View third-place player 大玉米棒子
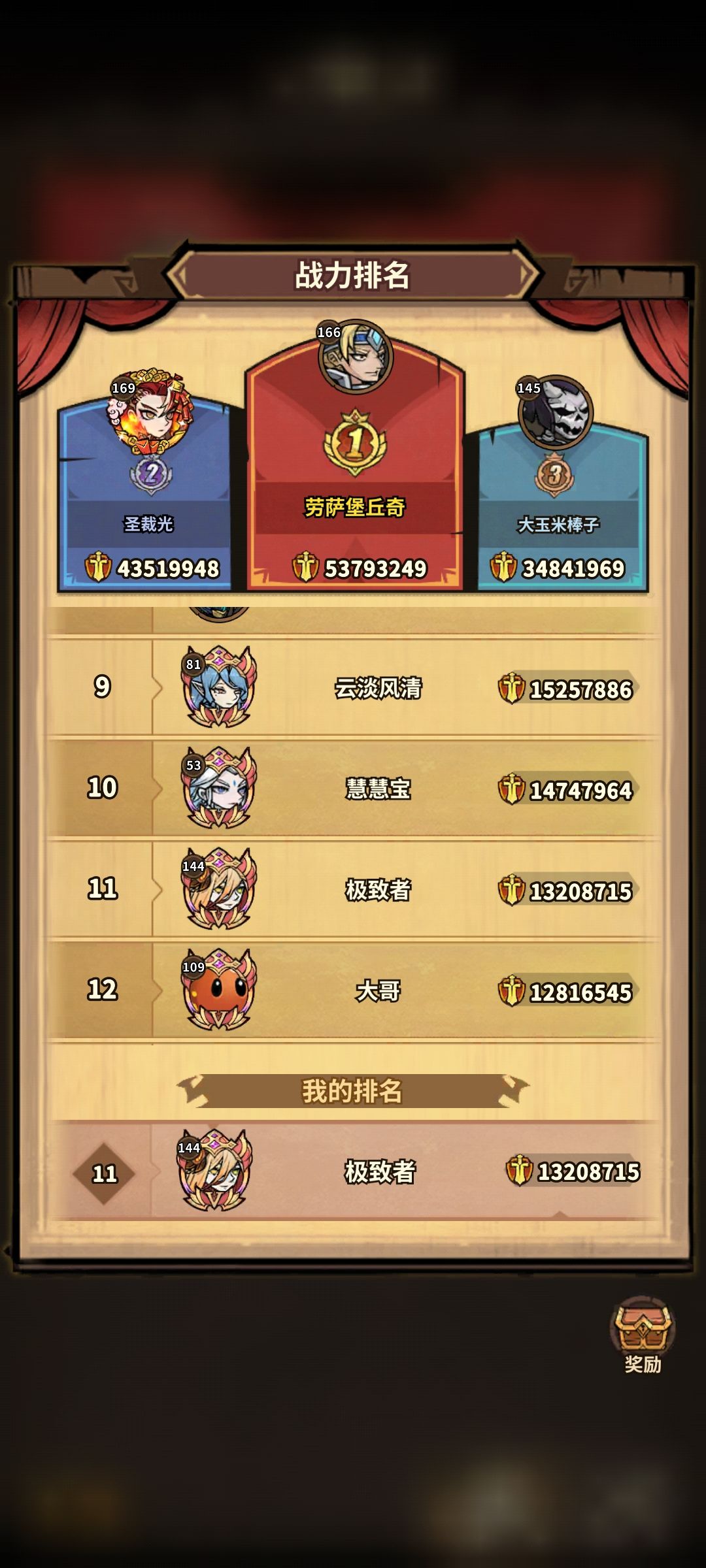This screenshot has height=1568, width=706. pyautogui.click(x=562, y=485)
